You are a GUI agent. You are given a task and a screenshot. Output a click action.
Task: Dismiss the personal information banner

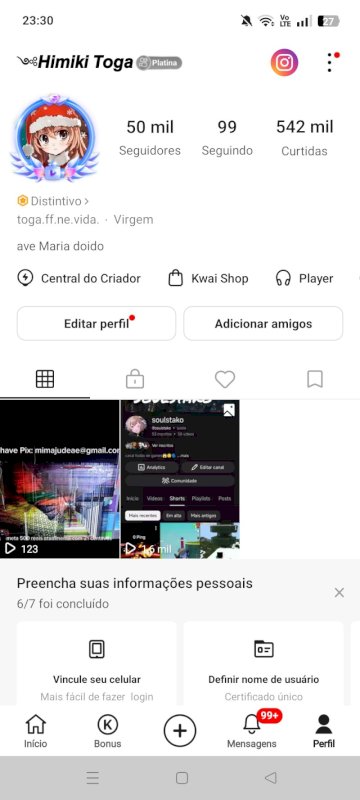pyautogui.click(x=339, y=592)
